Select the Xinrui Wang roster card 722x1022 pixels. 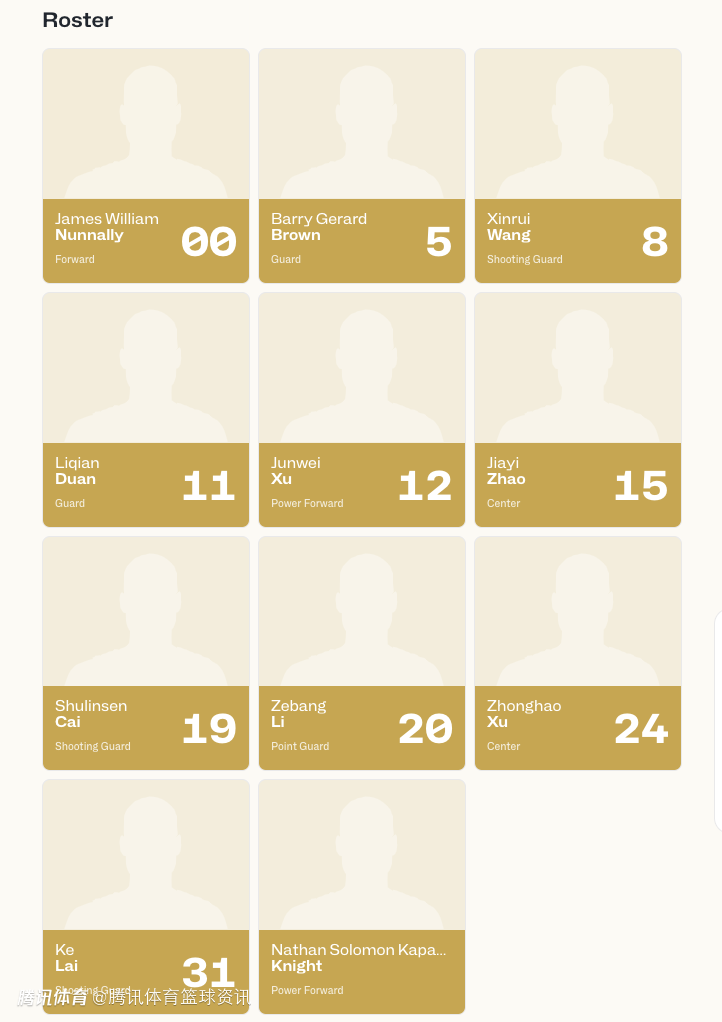[x=578, y=166]
